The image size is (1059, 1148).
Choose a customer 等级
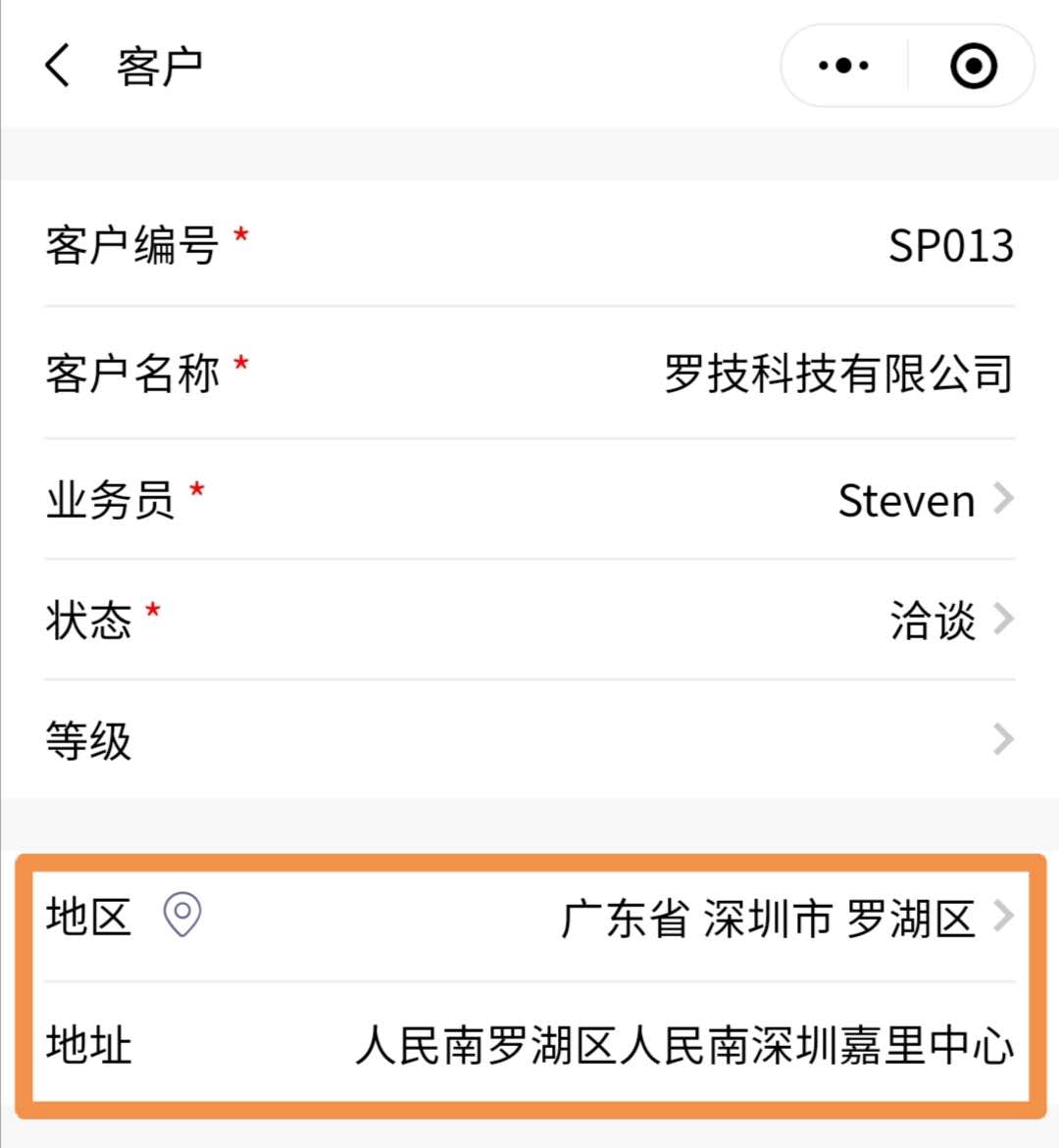1000,740
